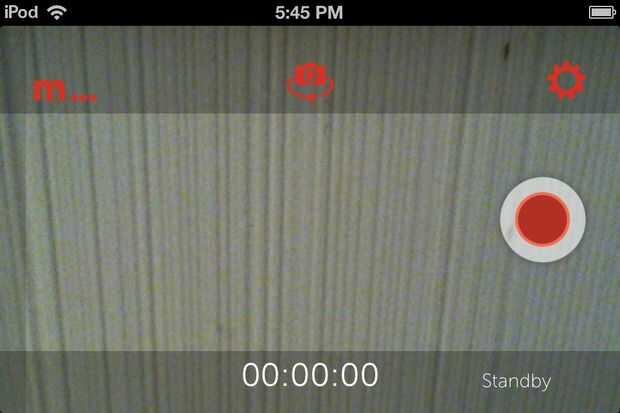Switch camera with the flip icon
Image resolution: width=620 pixels, height=413 pixels.
(310, 82)
